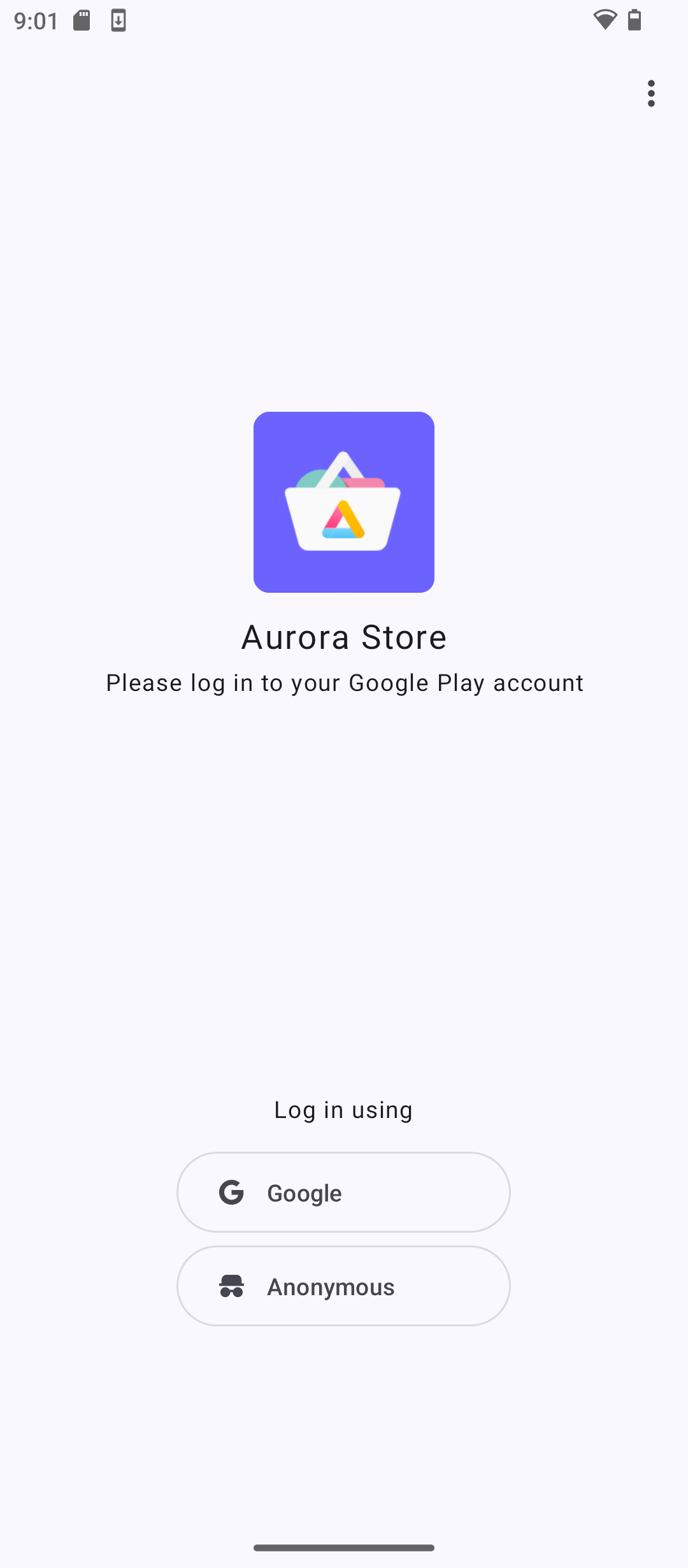Image resolution: width=688 pixels, height=1568 pixels.
Task: Click the Log in using heading
Action: (343, 1109)
